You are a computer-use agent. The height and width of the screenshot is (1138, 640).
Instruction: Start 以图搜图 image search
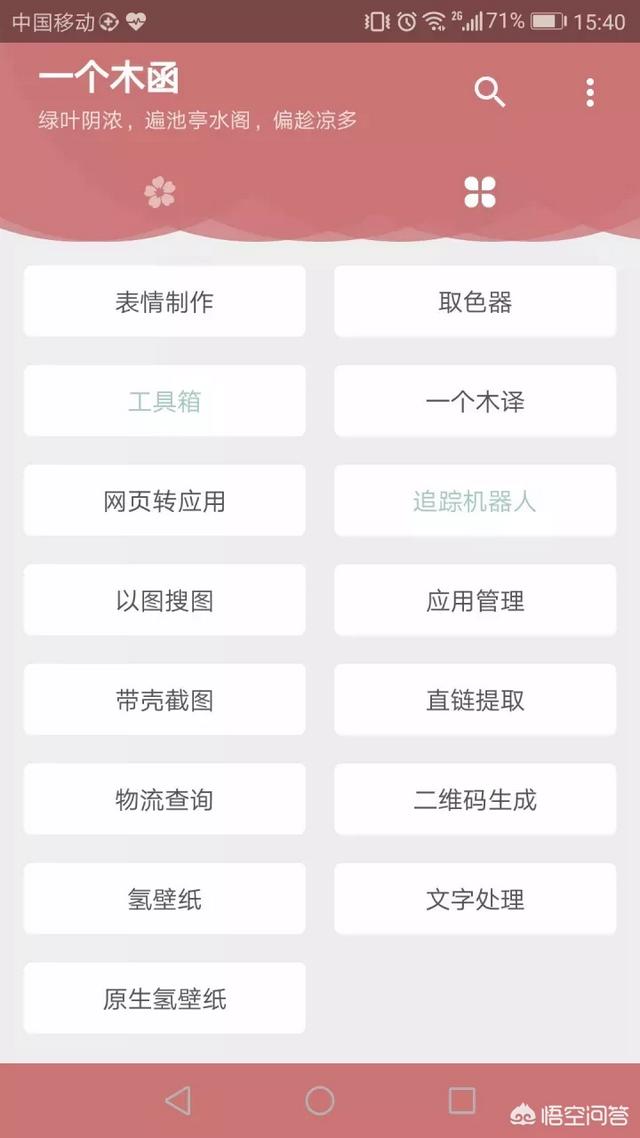coord(165,600)
